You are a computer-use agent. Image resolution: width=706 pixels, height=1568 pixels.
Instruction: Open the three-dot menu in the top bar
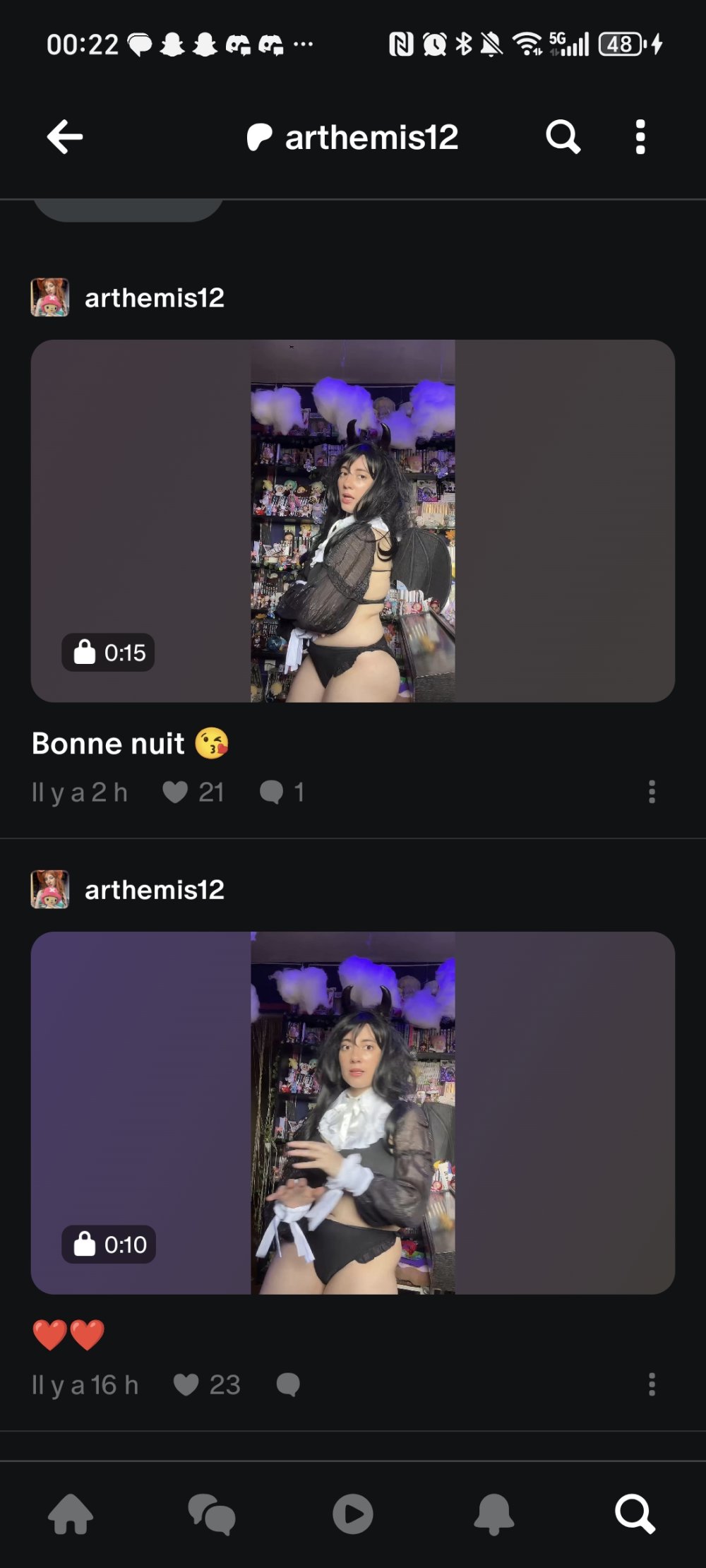pos(640,136)
